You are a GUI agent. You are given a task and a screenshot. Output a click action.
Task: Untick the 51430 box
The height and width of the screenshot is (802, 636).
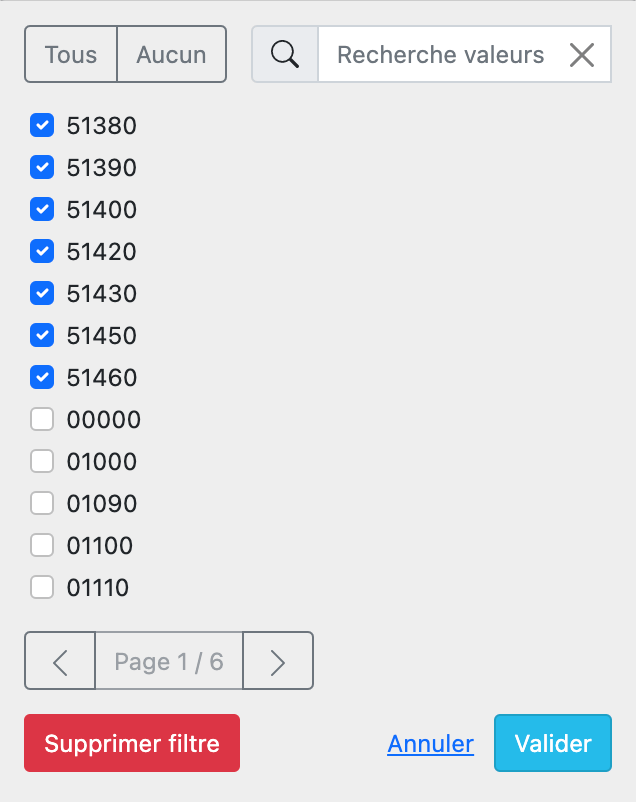pos(42,294)
